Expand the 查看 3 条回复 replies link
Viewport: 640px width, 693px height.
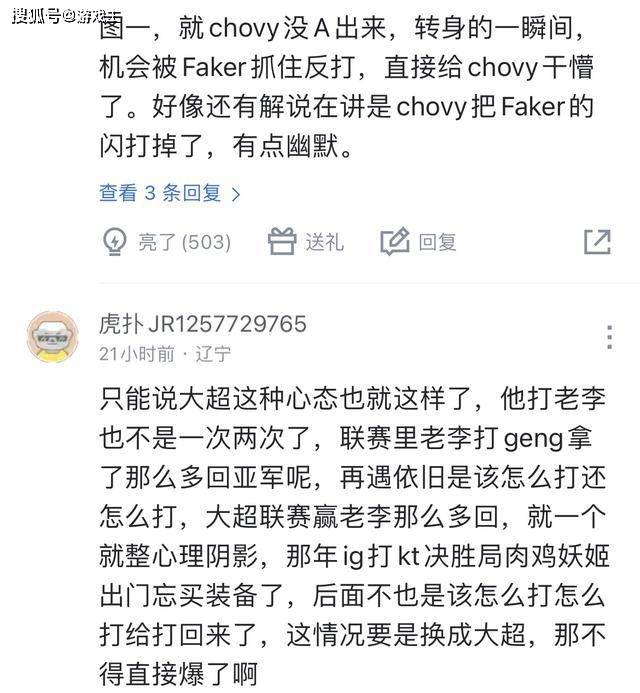pos(169,193)
